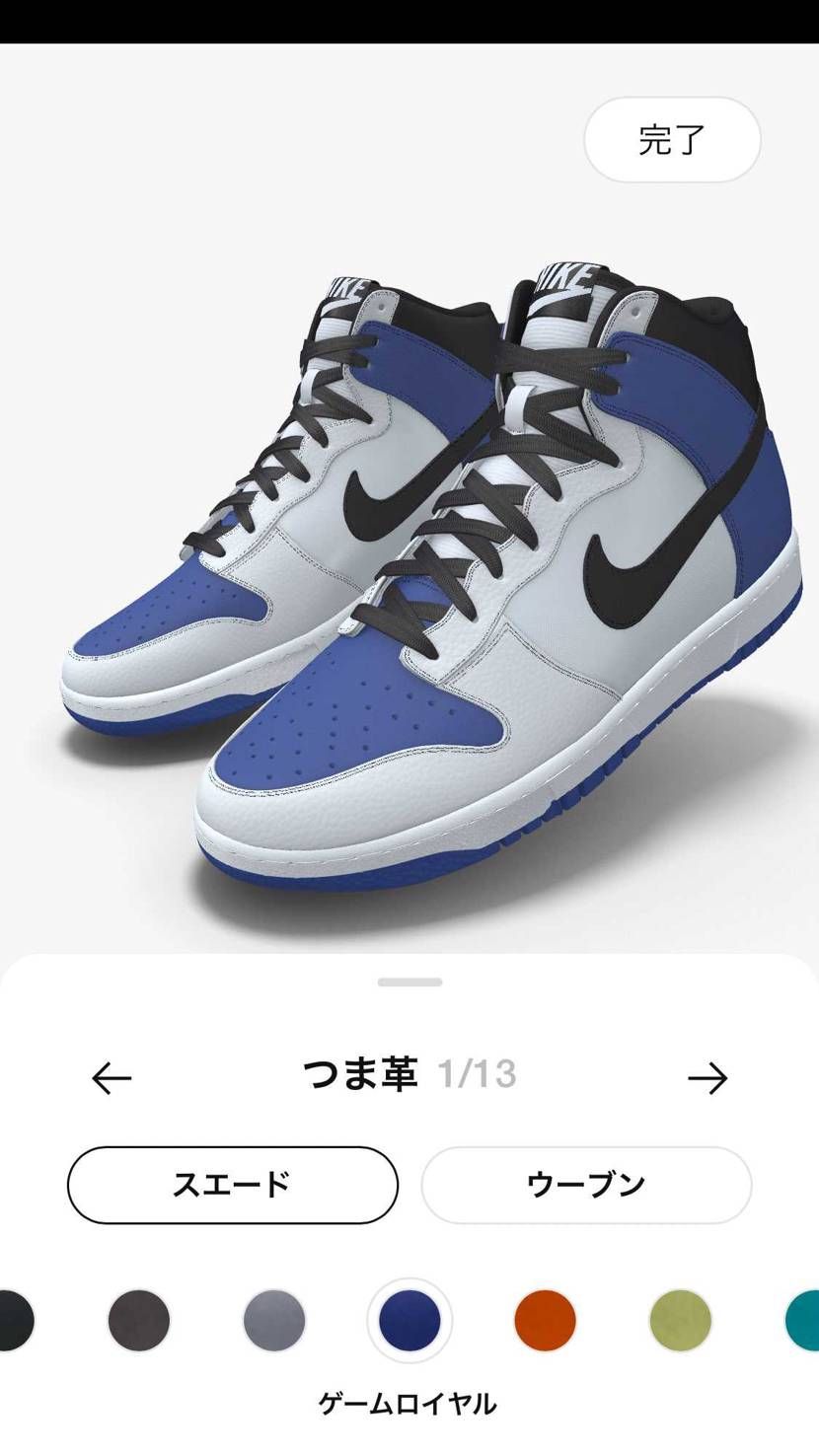Screen dimensions: 819x1456
Task: Advance to next customization part with right arrow
Action: tap(708, 1079)
